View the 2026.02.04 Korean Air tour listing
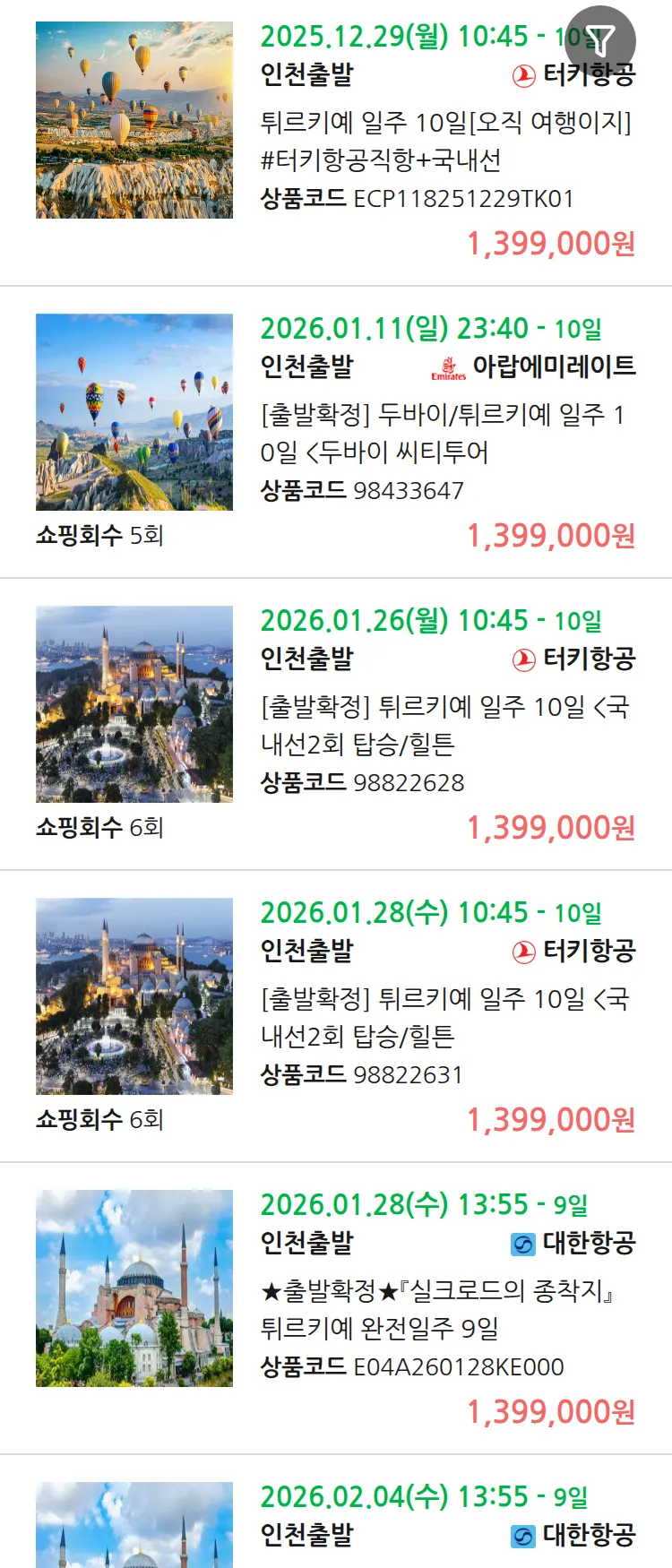Screen dimensions: 672x1568 tap(445, 1516)
